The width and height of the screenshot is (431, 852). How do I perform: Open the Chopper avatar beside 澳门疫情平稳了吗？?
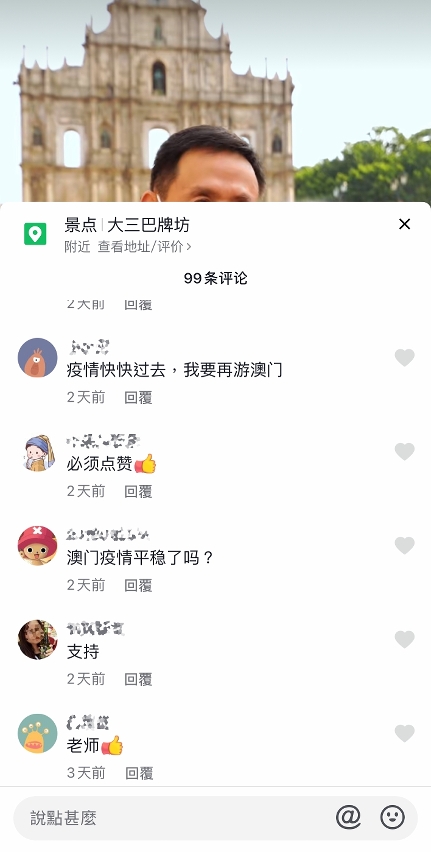coord(38,546)
